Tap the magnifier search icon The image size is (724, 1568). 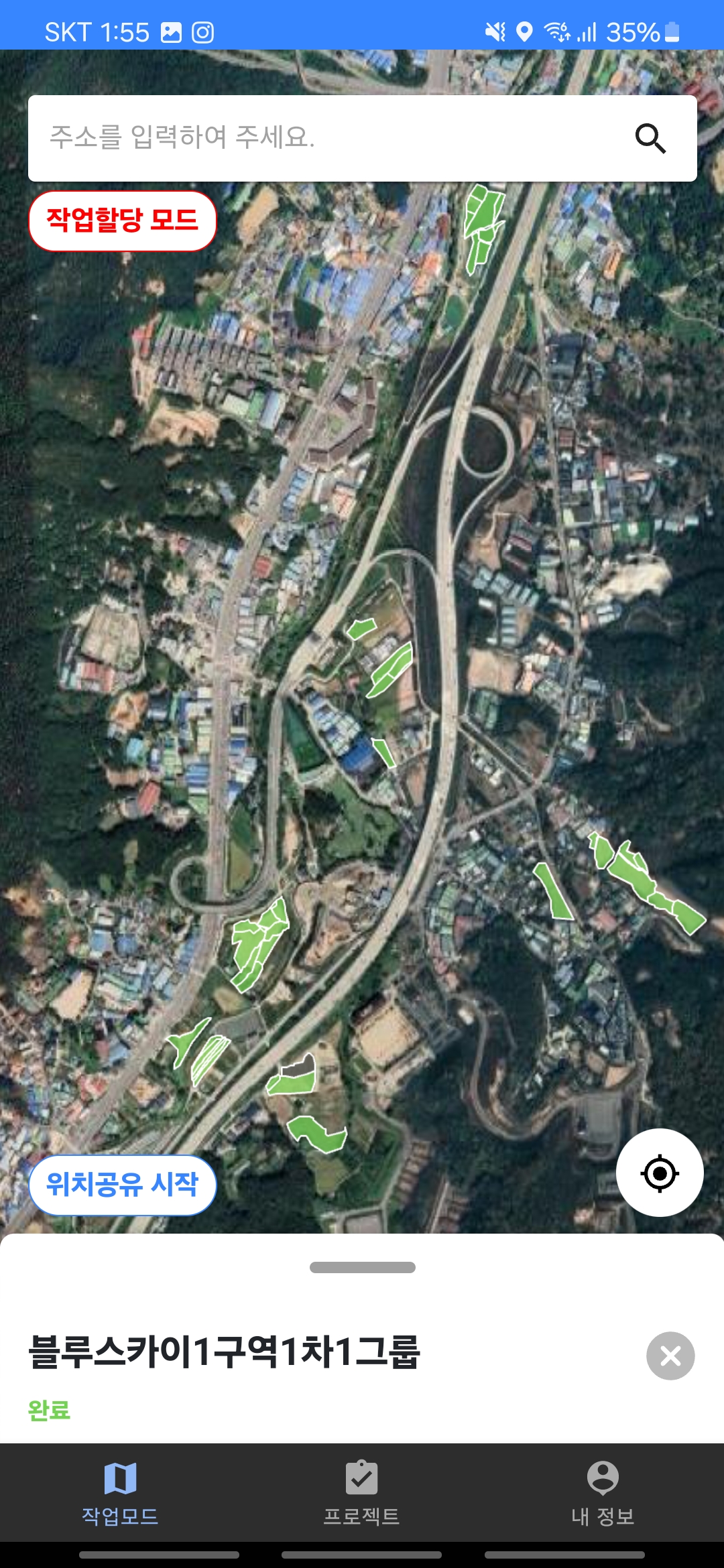pos(650,138)
